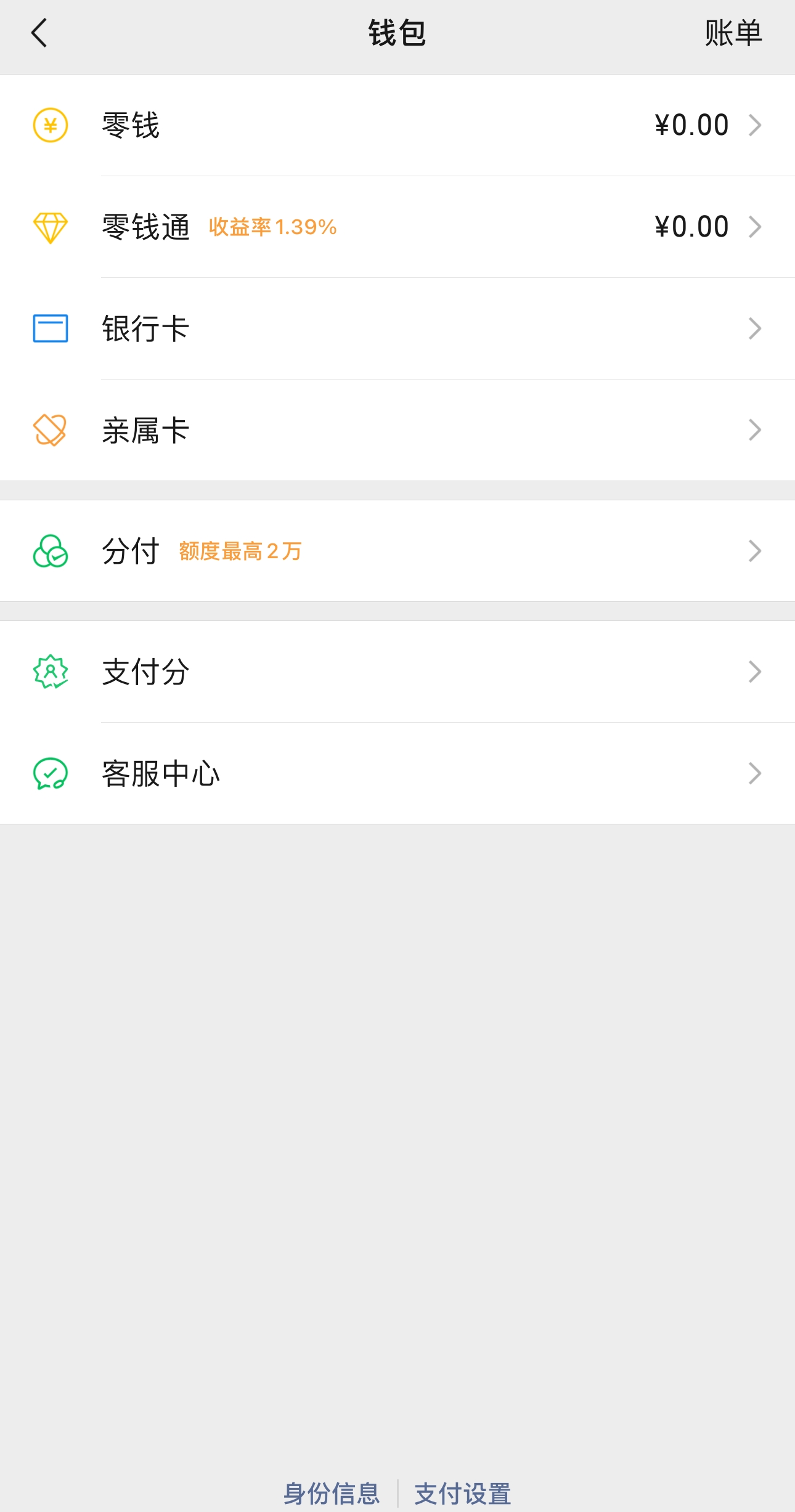795x1512 pixels.
Task: Tap the 支付设置 link
Action: point(463,1494)
